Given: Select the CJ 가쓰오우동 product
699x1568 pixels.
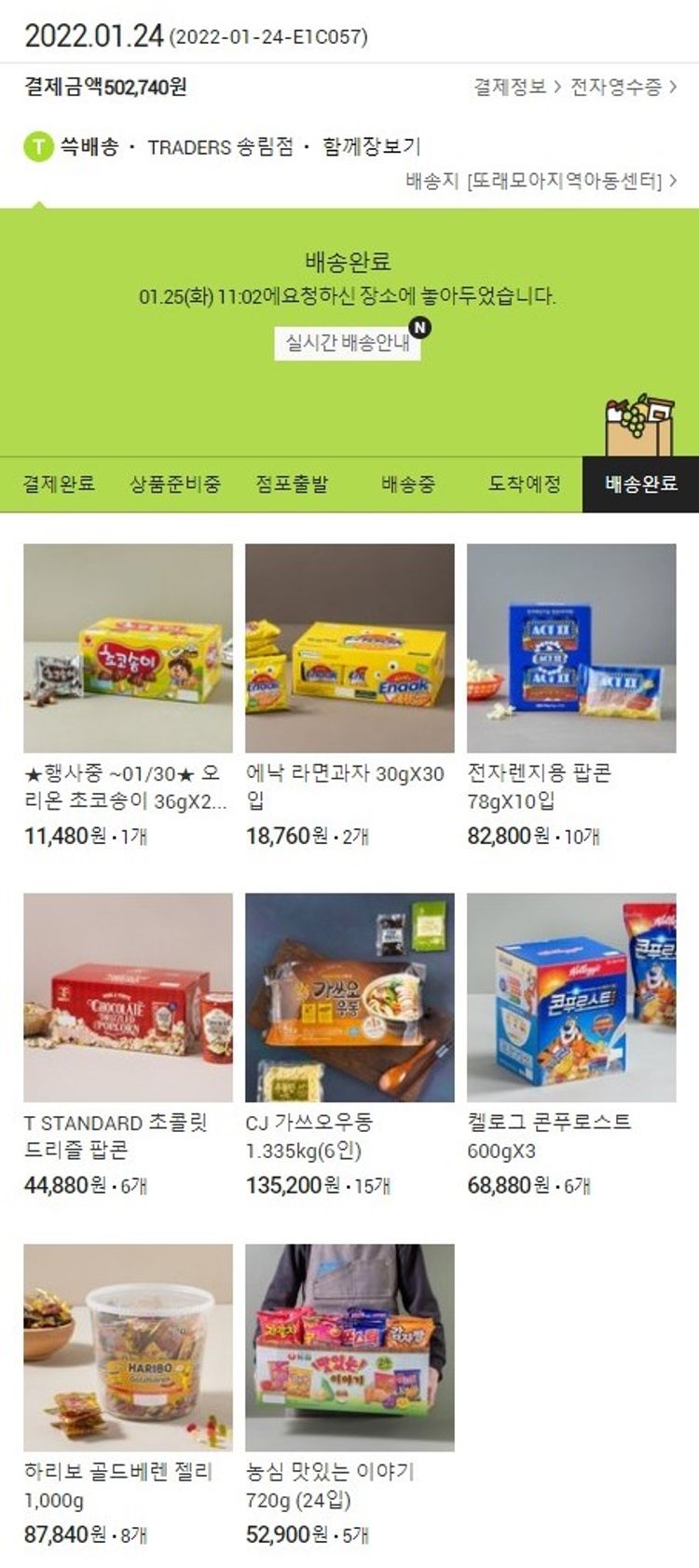Looking at the screenshot, I should coord(349,998).
